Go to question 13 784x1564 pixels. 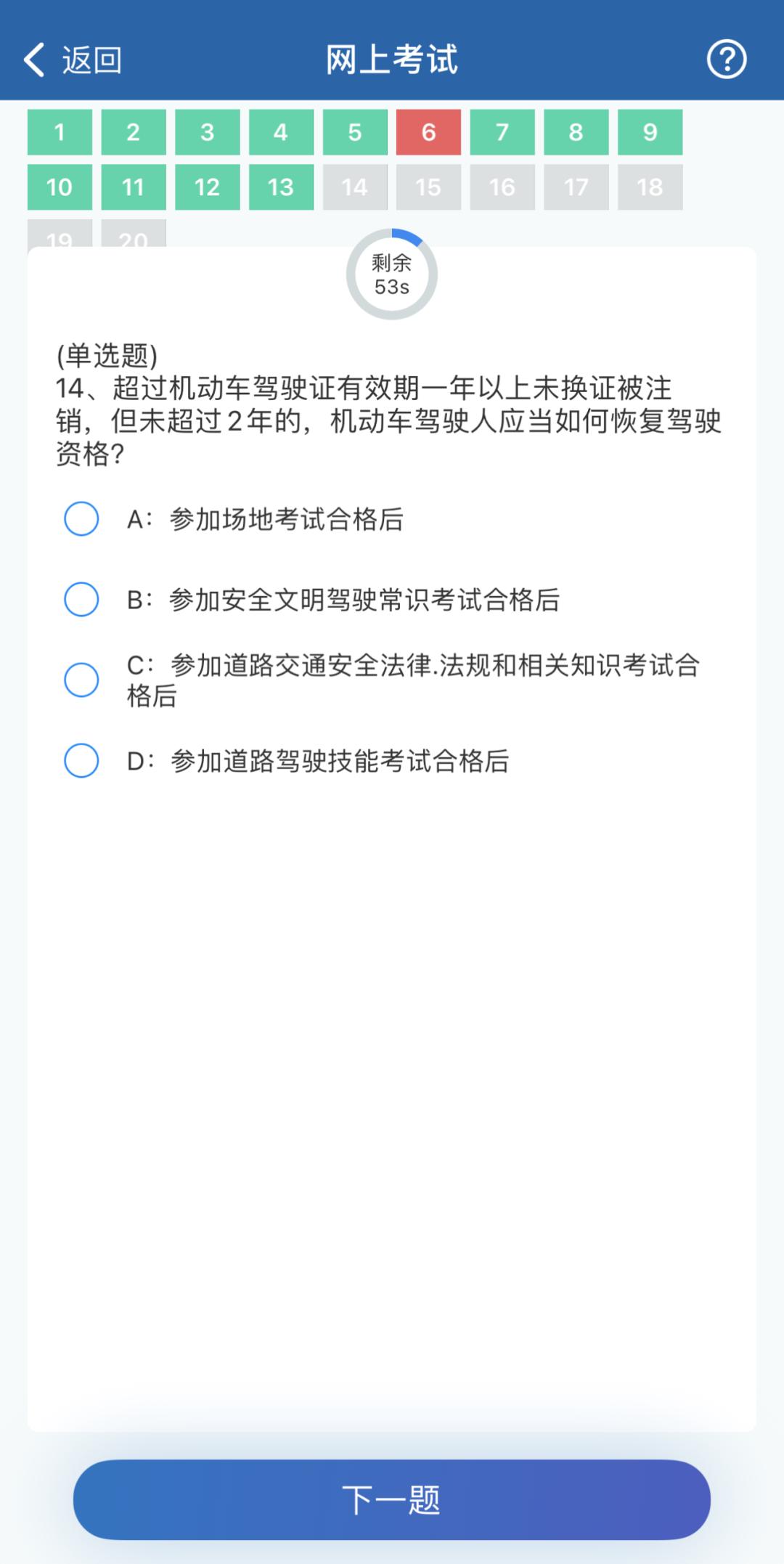[280, 187]
